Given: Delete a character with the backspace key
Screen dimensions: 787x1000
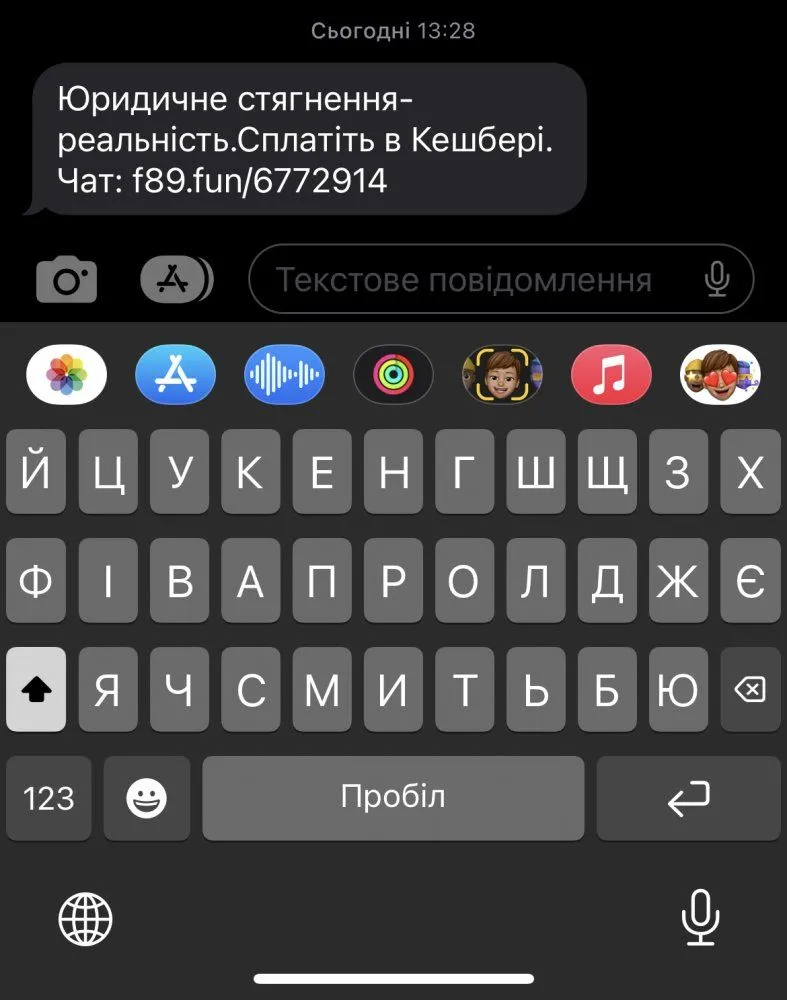Looking at the screenshot, I should click(750, 690).
